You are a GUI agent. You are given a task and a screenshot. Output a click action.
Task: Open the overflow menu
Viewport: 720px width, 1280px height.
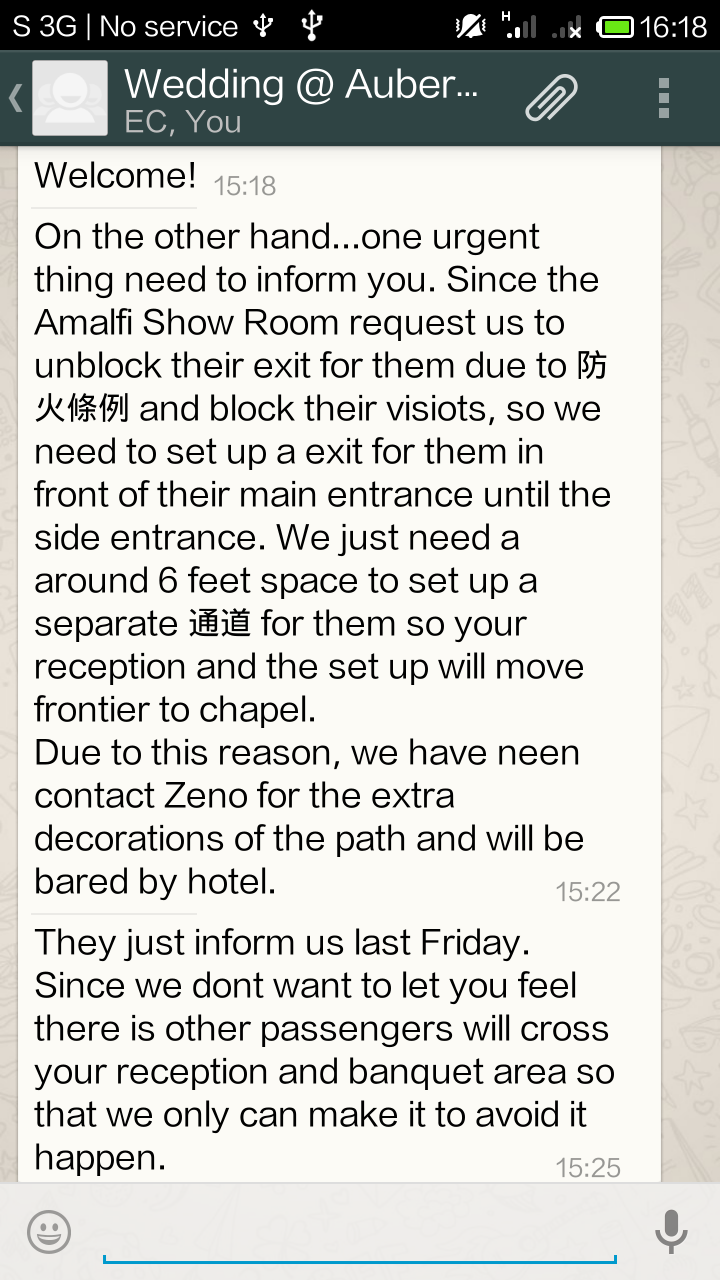point(664,99)
